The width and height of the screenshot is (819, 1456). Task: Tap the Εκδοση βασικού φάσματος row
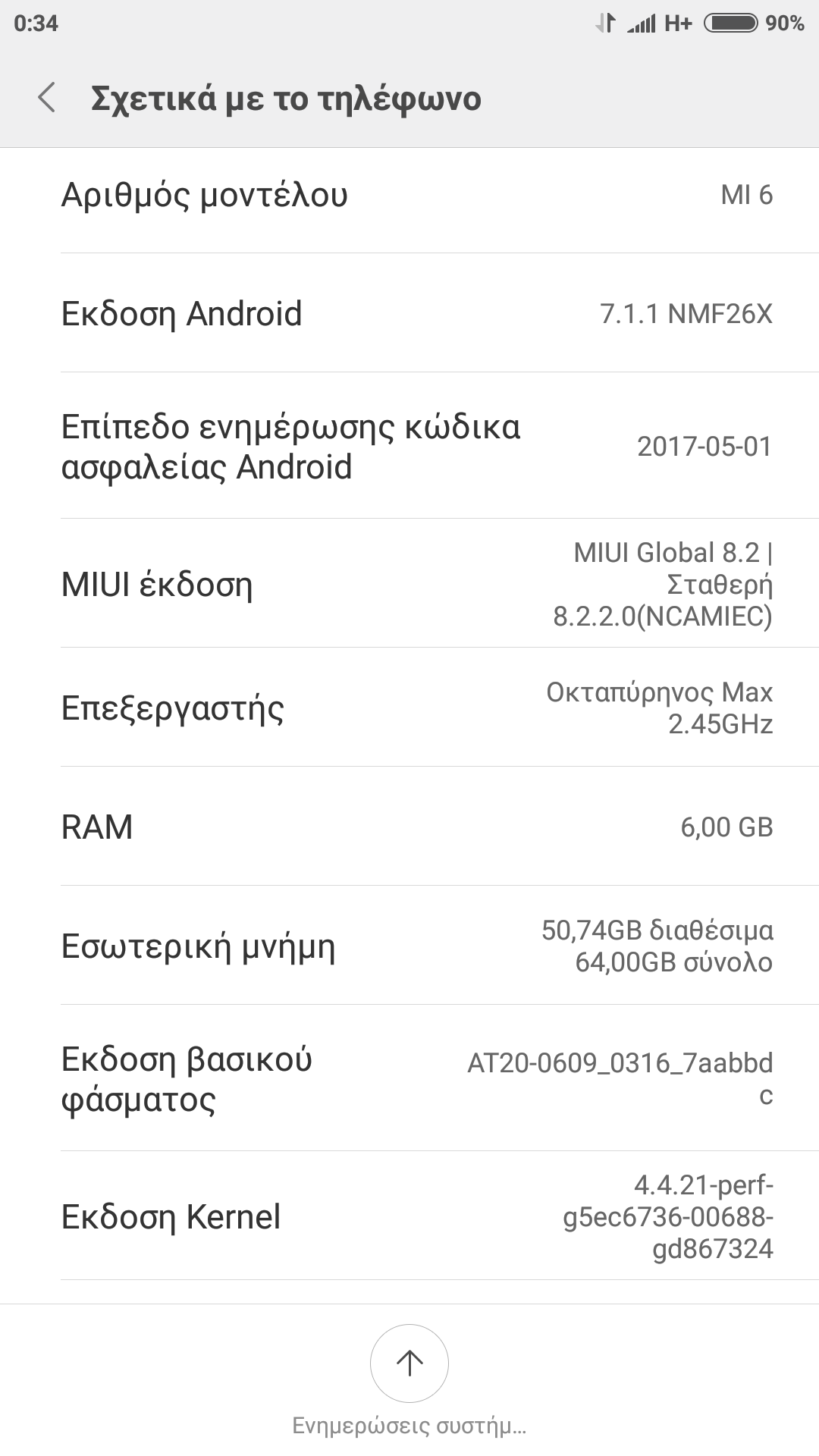(x=409, y=1078)
